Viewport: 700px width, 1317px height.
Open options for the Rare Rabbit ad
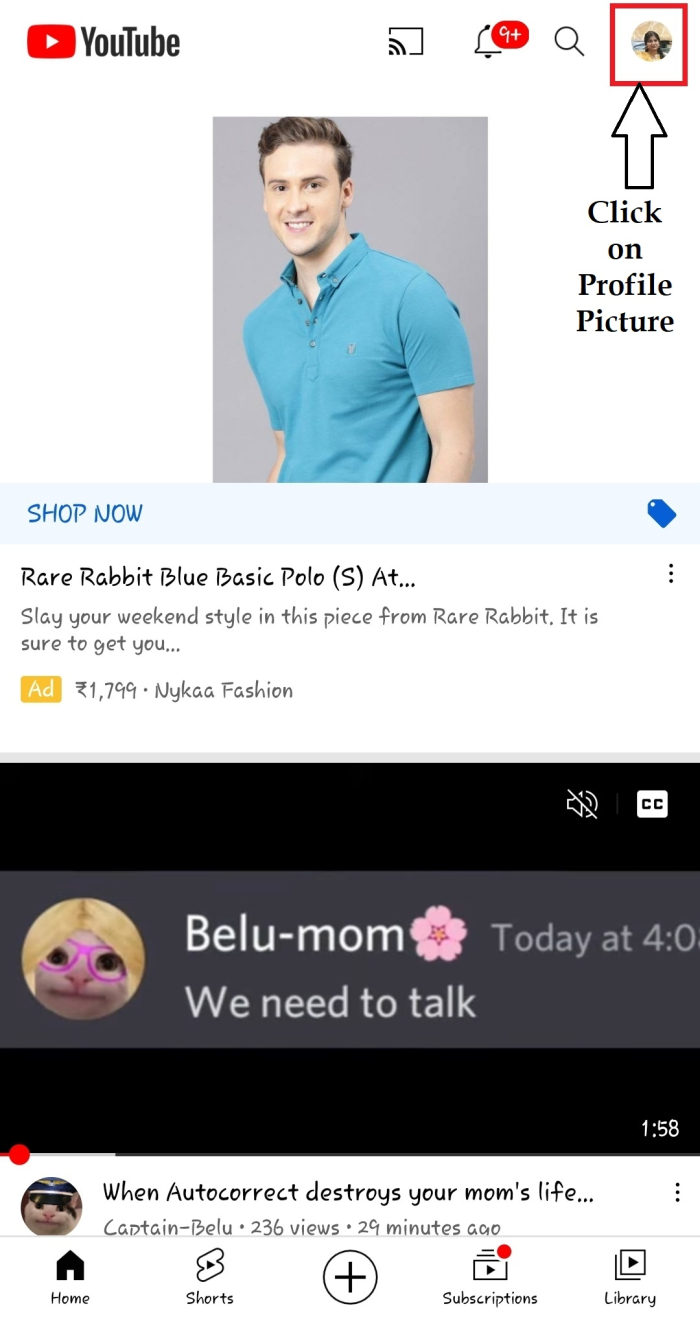click(670, 574)
